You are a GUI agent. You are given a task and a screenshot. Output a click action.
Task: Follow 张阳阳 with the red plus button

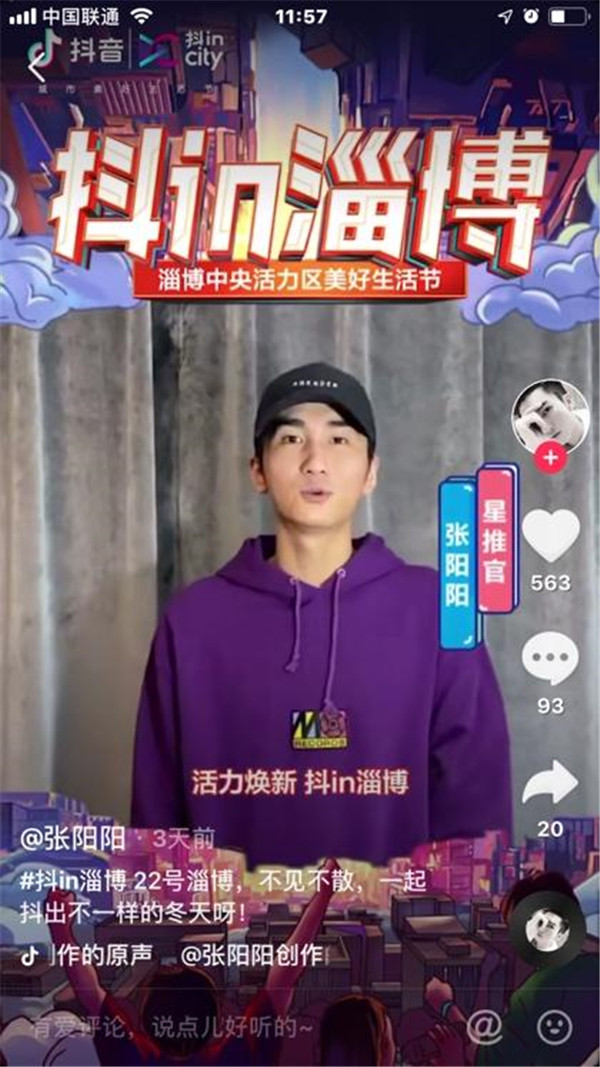pyautogui.click(x=549, y=459)
